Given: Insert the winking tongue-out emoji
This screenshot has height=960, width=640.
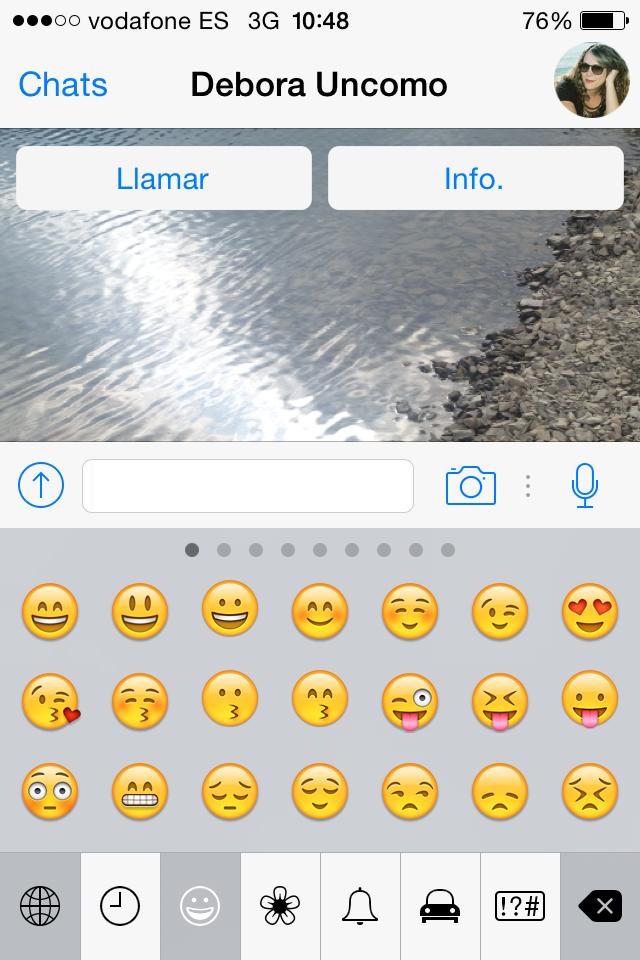Looking at the screenshot, I should (410, 701).
